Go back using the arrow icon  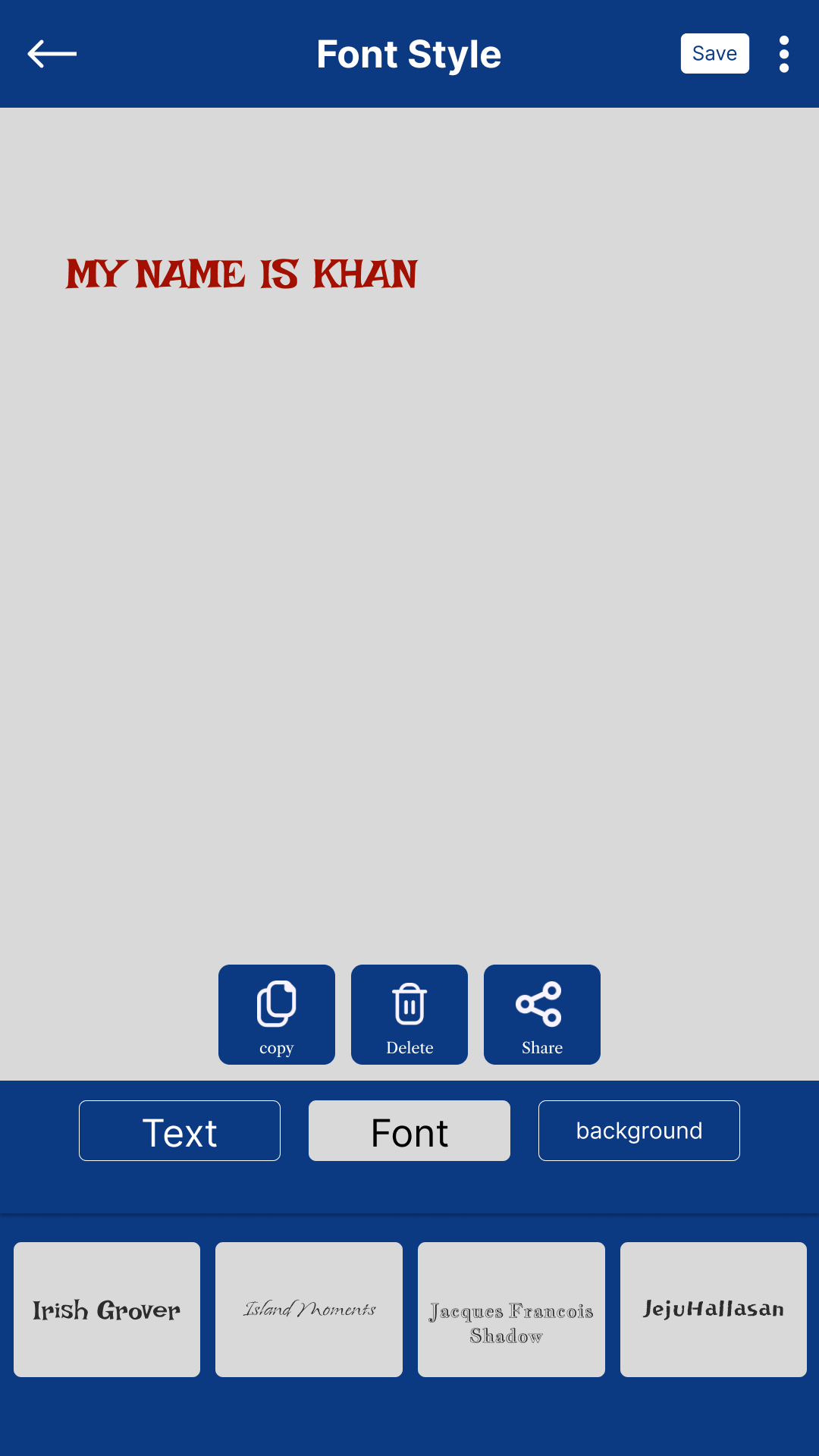click(52, 54)
